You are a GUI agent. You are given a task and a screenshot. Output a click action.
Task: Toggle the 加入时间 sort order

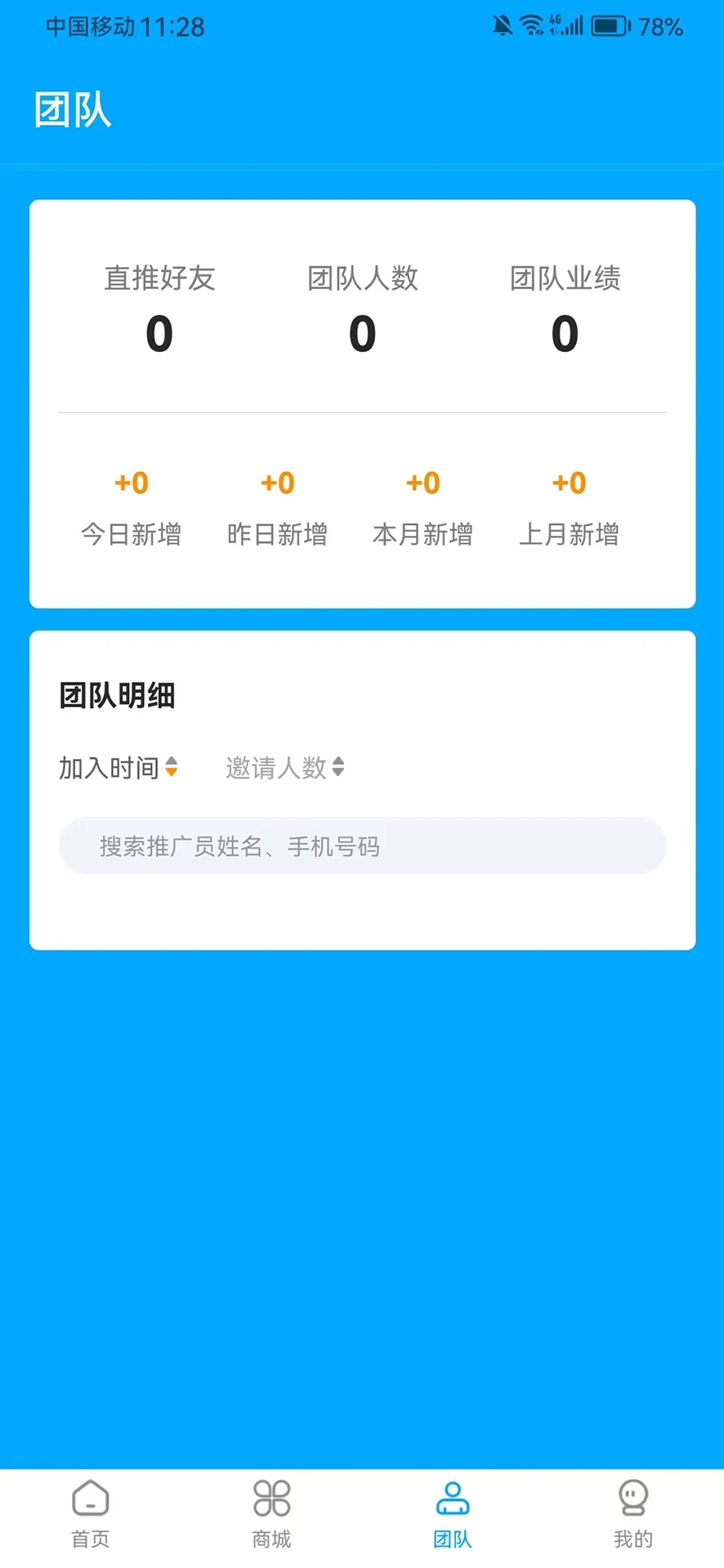pos(118,768)
